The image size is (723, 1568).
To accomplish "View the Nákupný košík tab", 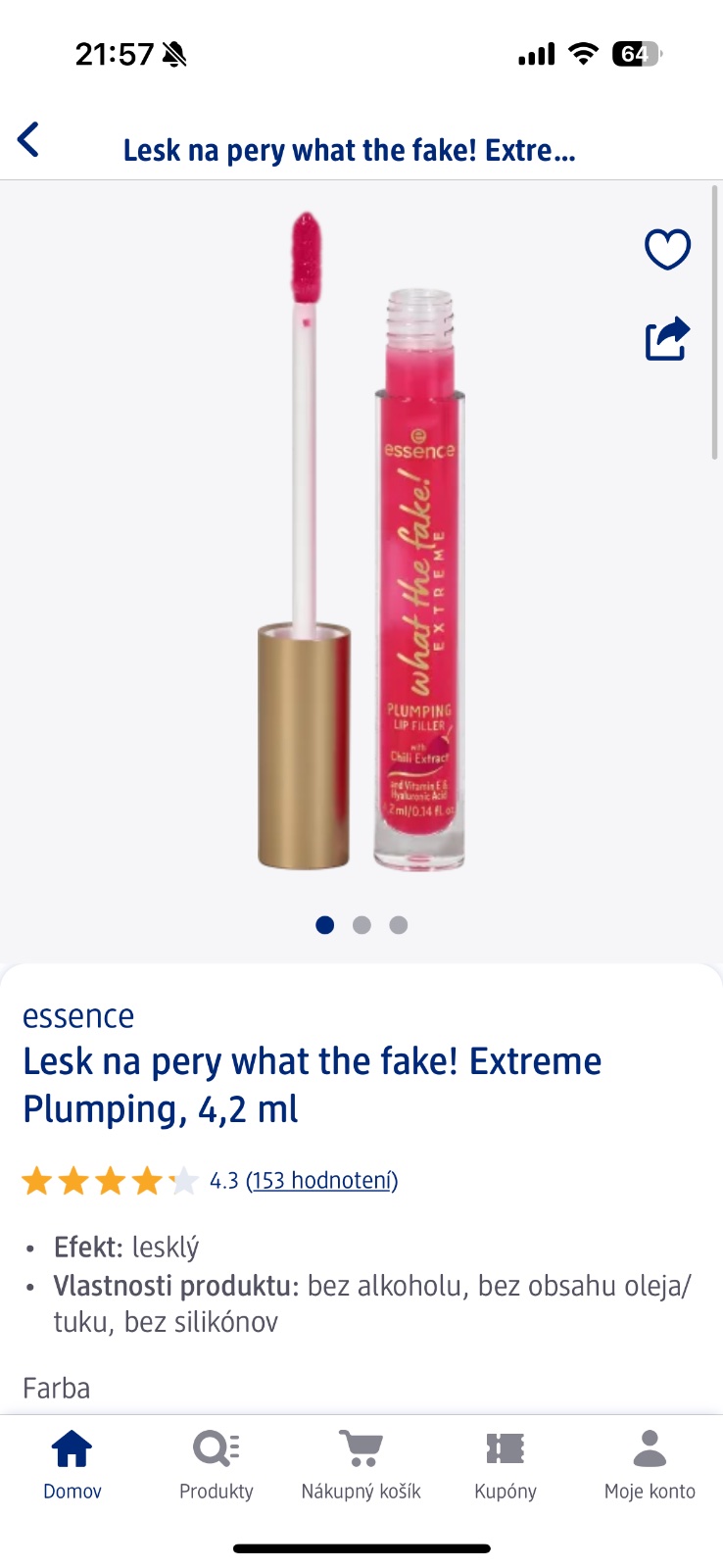I will [x=361, y=1463].
